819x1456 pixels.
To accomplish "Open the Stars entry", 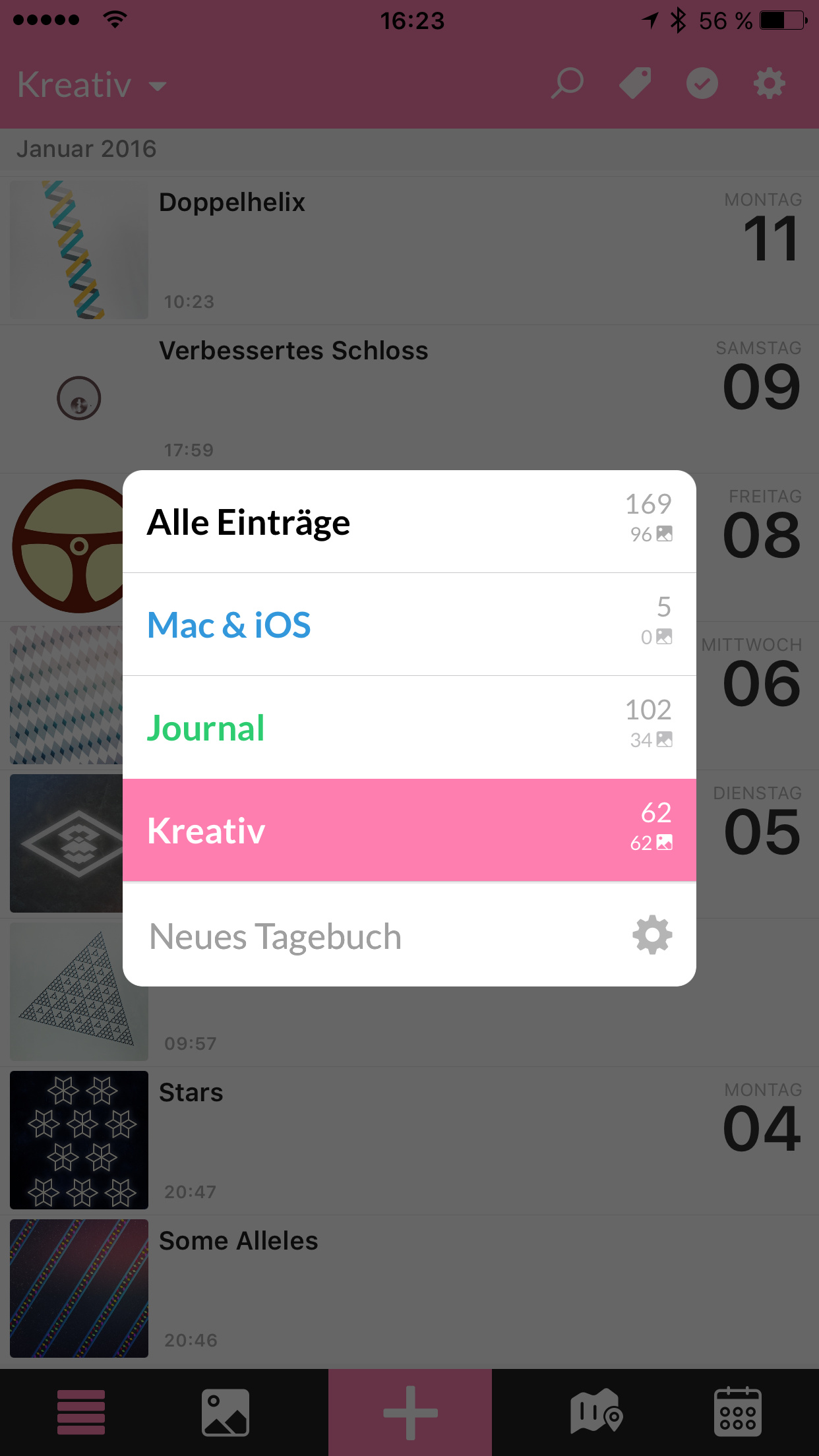I will click(x=409, y=1141).
